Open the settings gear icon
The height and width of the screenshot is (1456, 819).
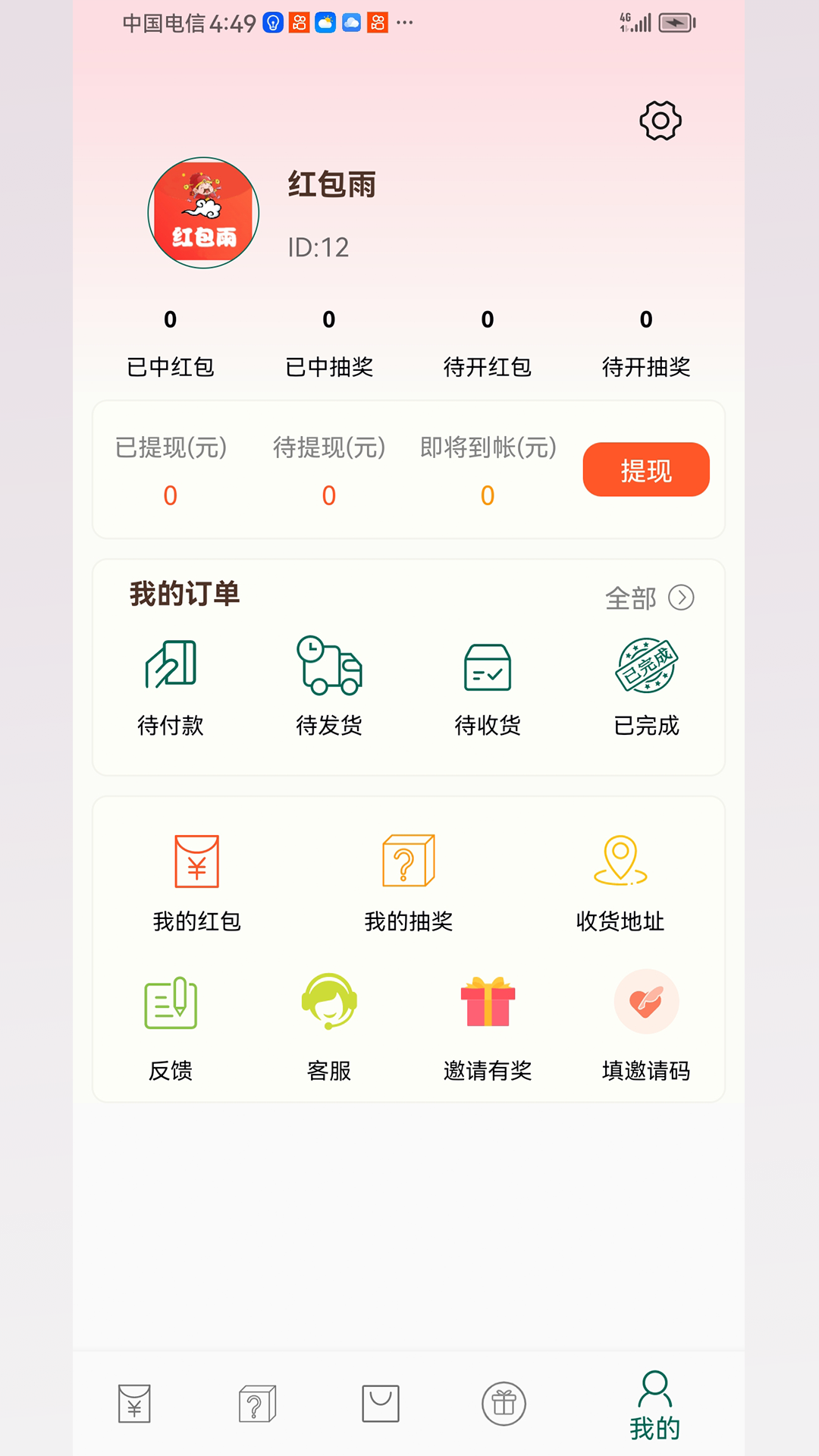(x=660, y=120)
